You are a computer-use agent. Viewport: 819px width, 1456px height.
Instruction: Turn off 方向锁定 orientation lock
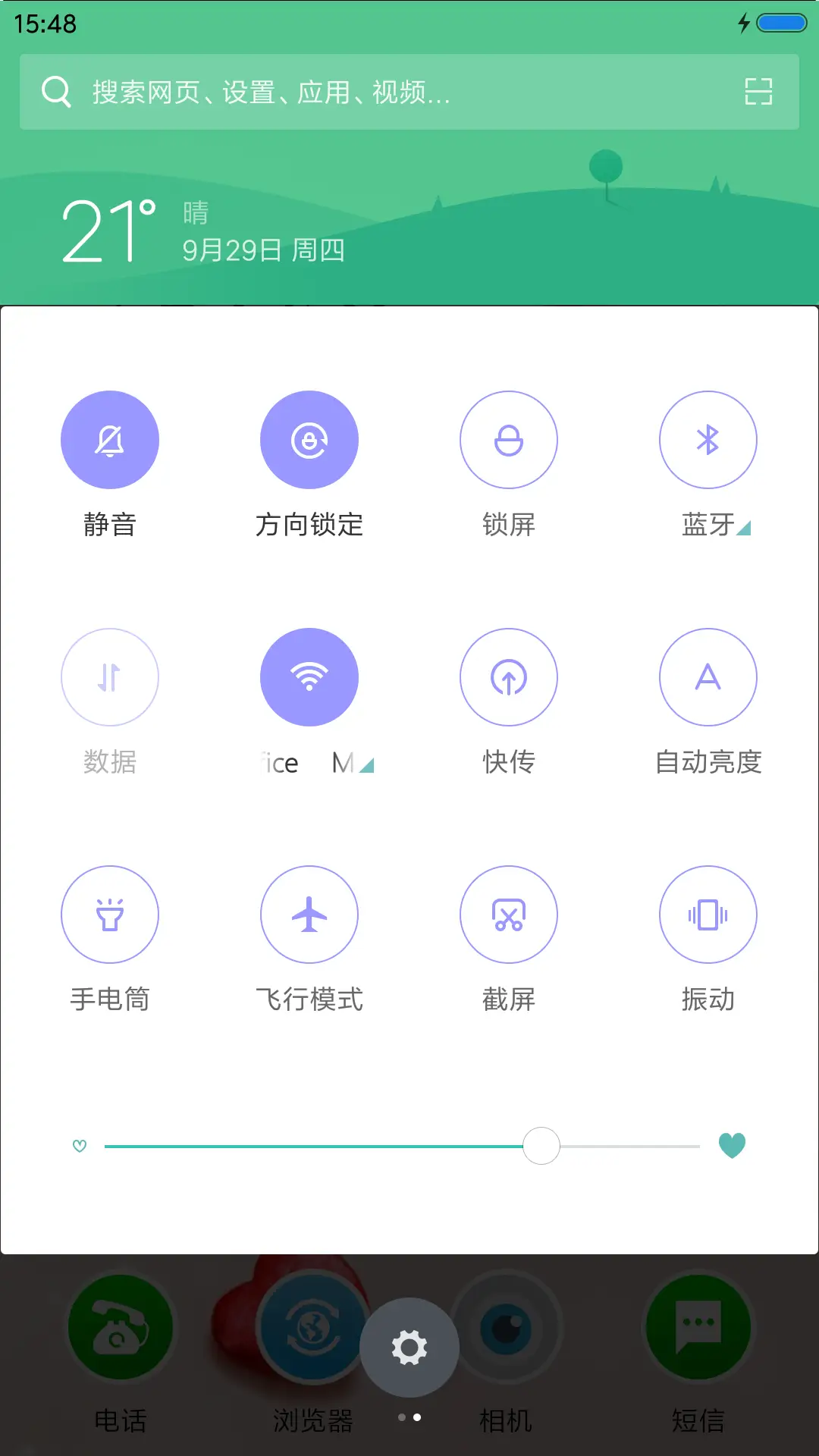[309, 439]
